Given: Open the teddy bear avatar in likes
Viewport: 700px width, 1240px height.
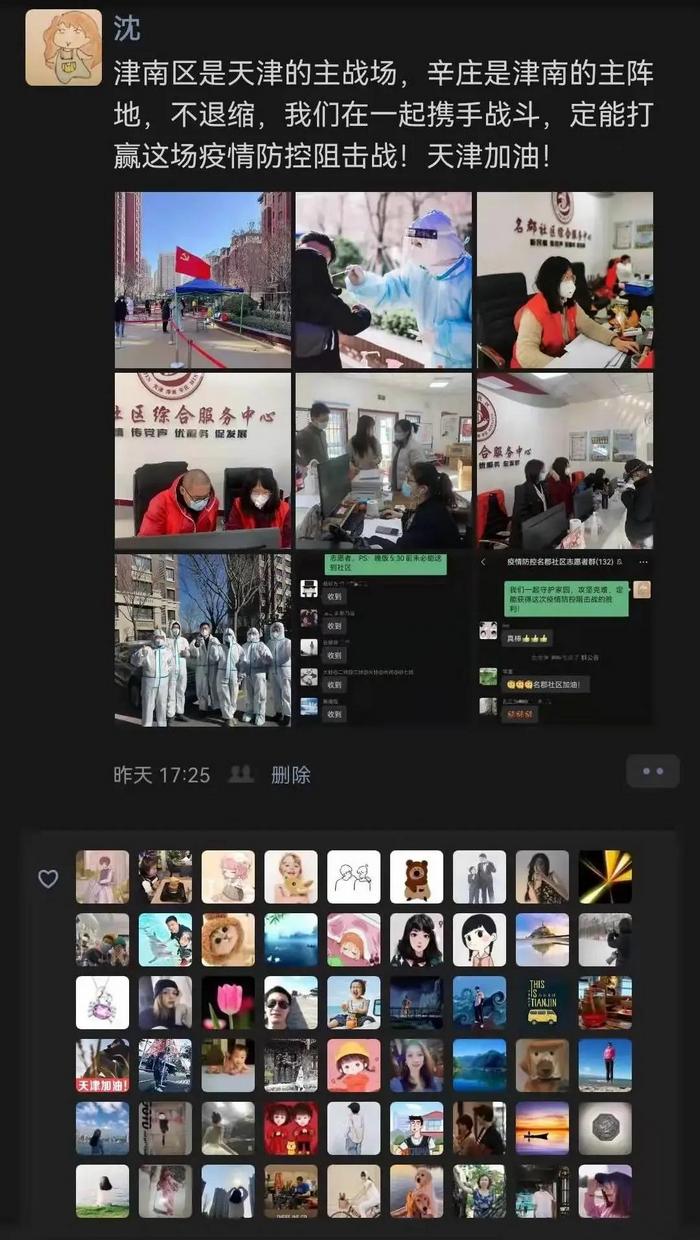Looking at the screenshot, I should pyautogui.click(x=416, y=877).
